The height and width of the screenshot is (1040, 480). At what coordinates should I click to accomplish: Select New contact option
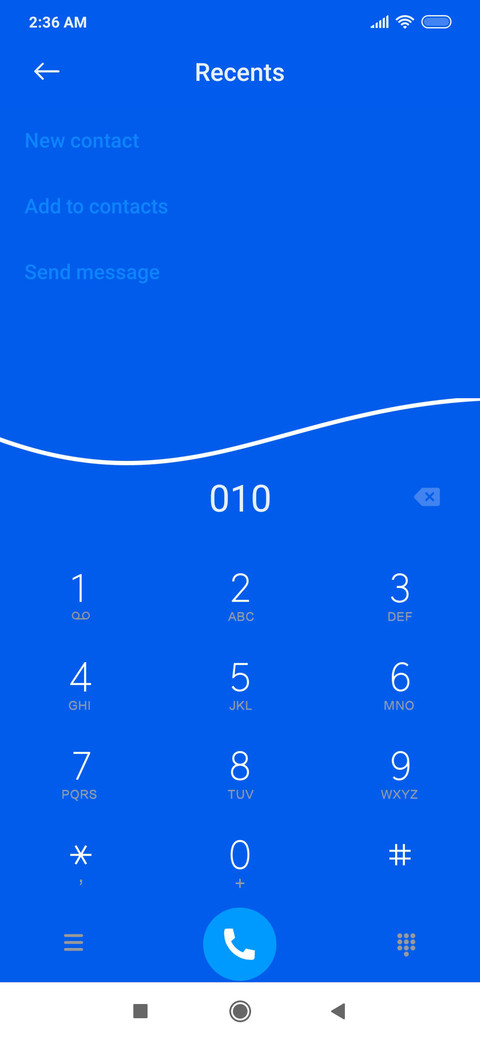pyautogui.click(x=82, y=141)
